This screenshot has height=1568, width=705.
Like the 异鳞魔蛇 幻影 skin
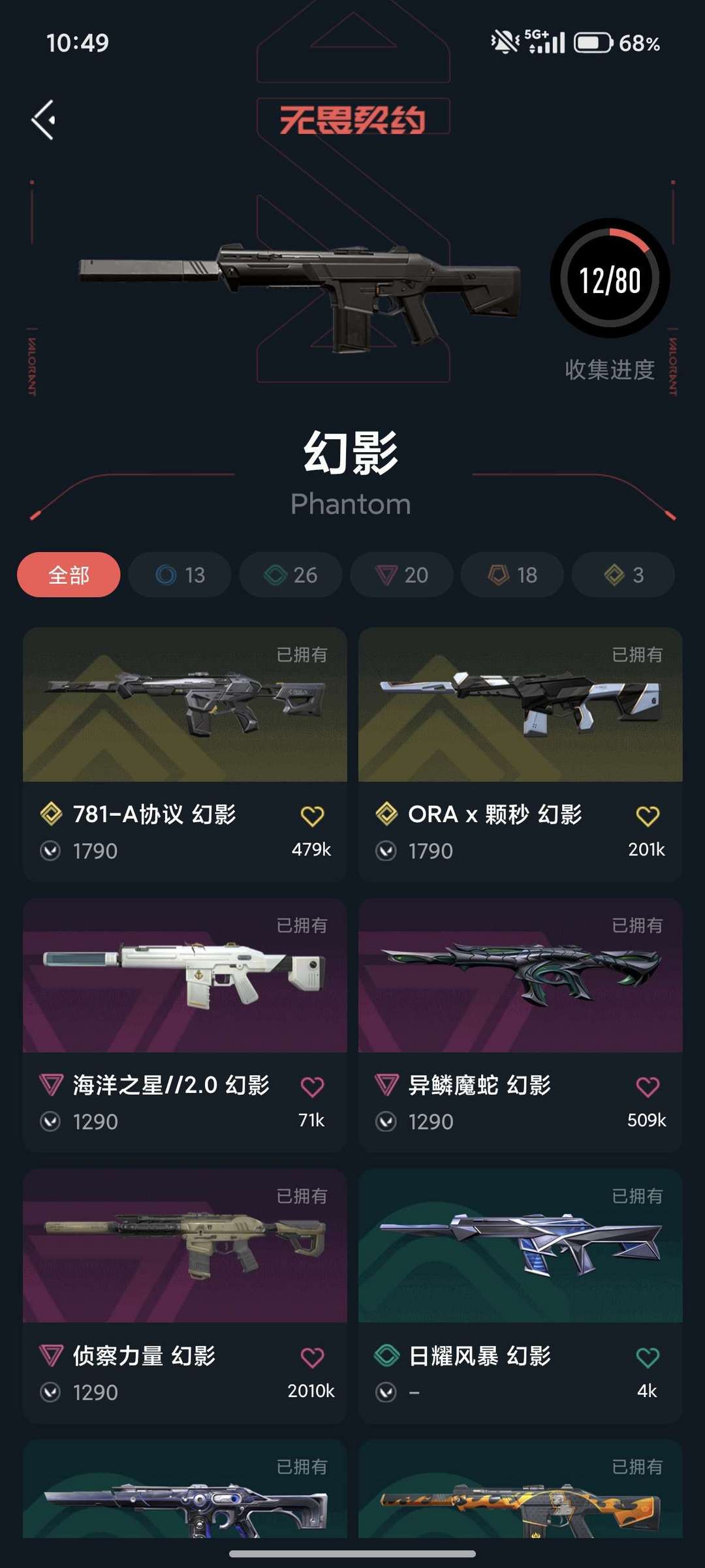(648, 1086)
